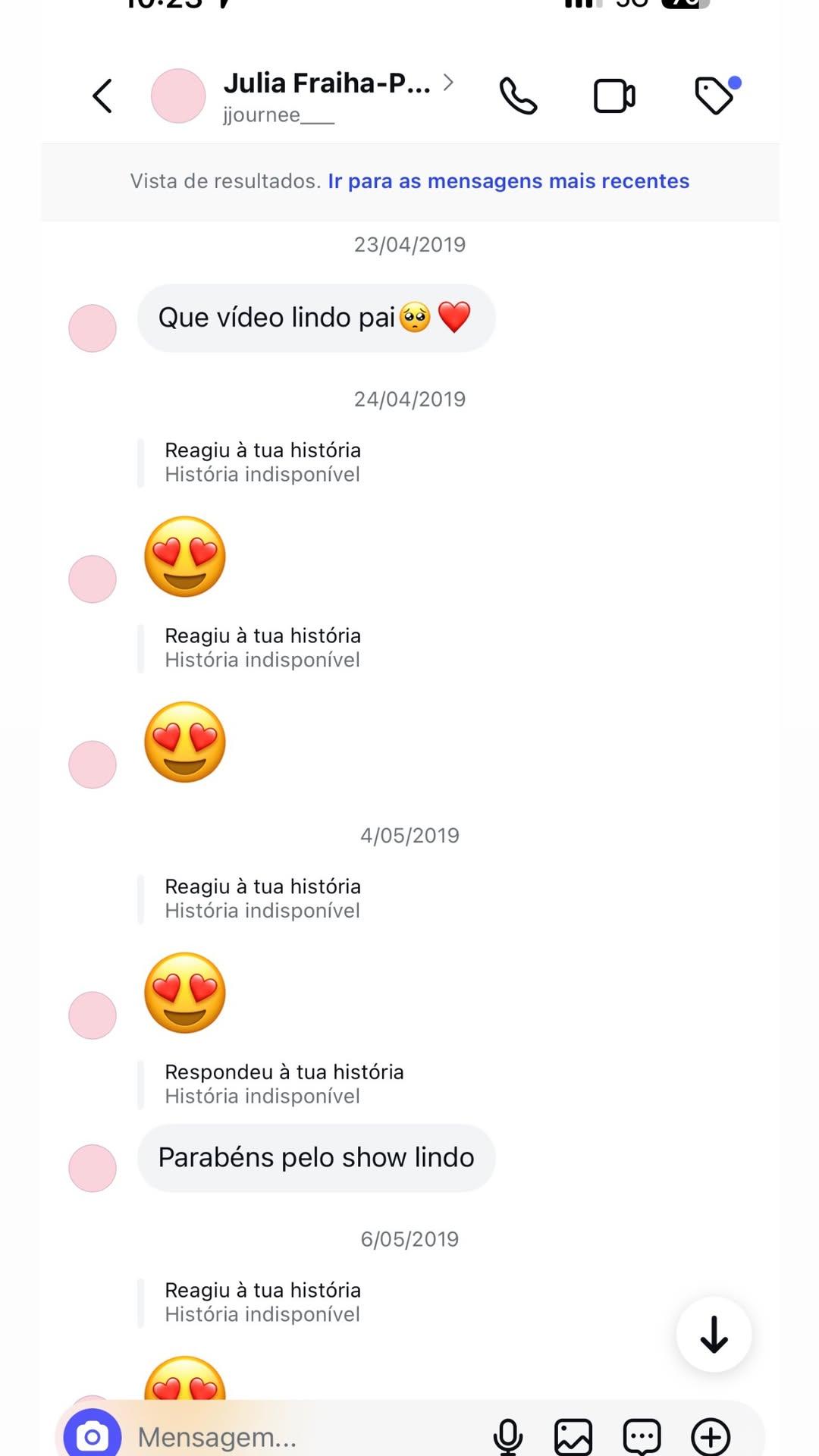The width and height of the screenshot is (819, 1456).
Task: Record a voice message with the microphone
Action: pos(507,1436)
